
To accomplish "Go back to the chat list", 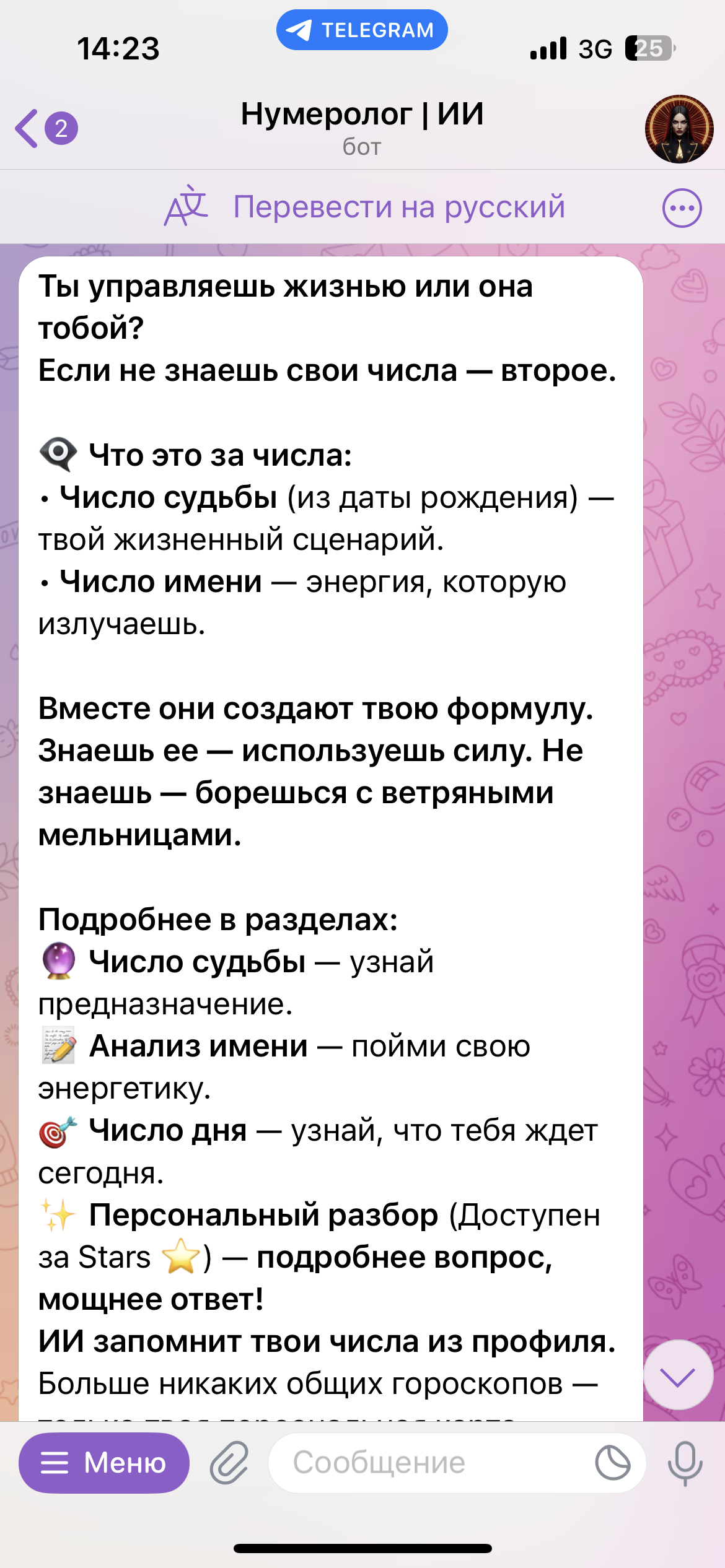I will (x=45, y=128).
